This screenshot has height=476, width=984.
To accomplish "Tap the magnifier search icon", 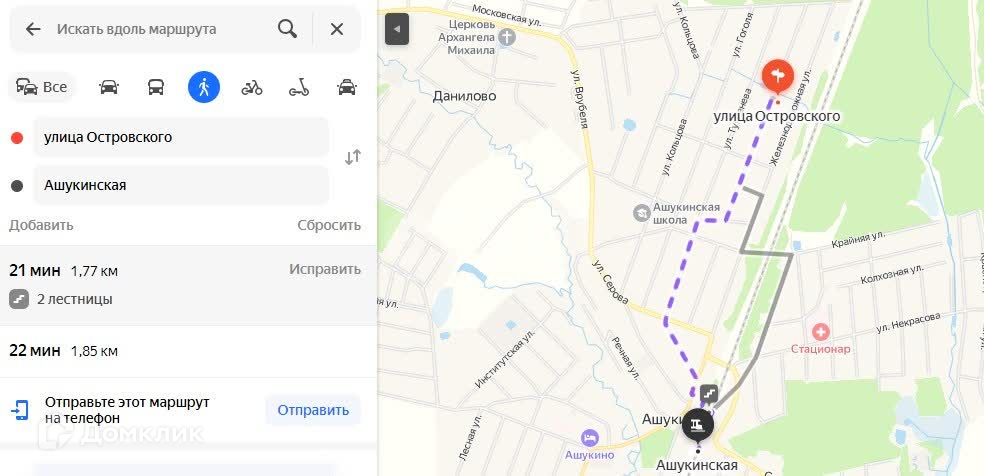I will 287,29.
